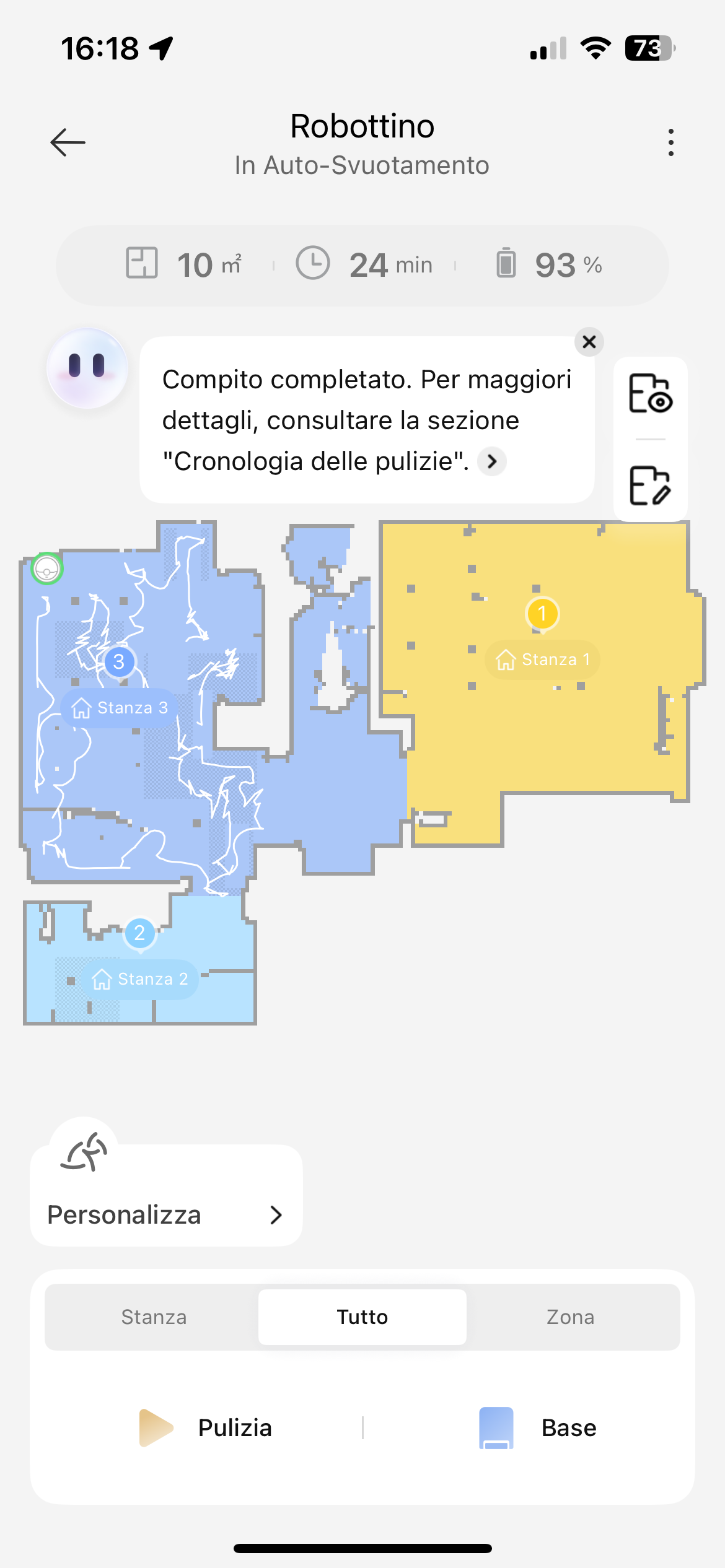Tap the robot assistant avatar
Screen dimensions: 725x1568
point(87,368)
